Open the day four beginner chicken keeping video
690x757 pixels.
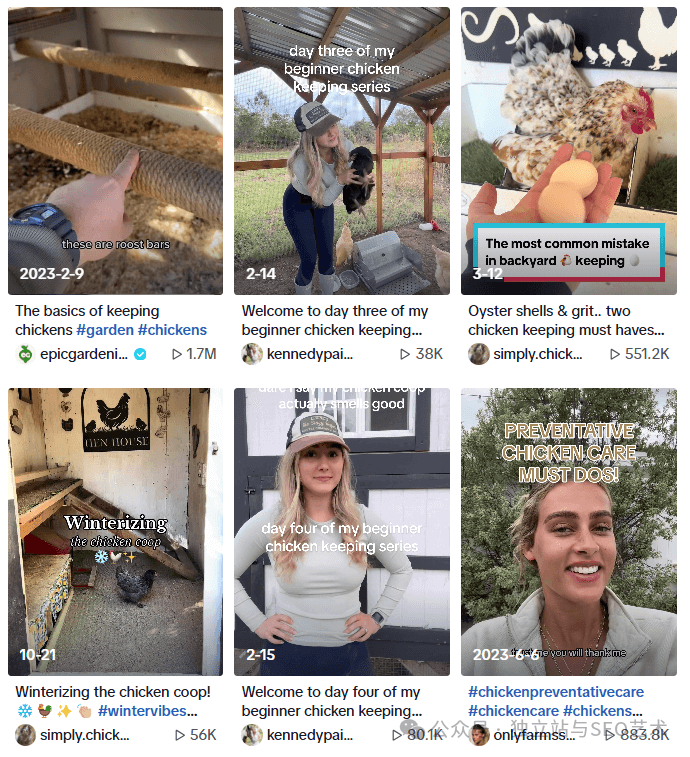342,530
